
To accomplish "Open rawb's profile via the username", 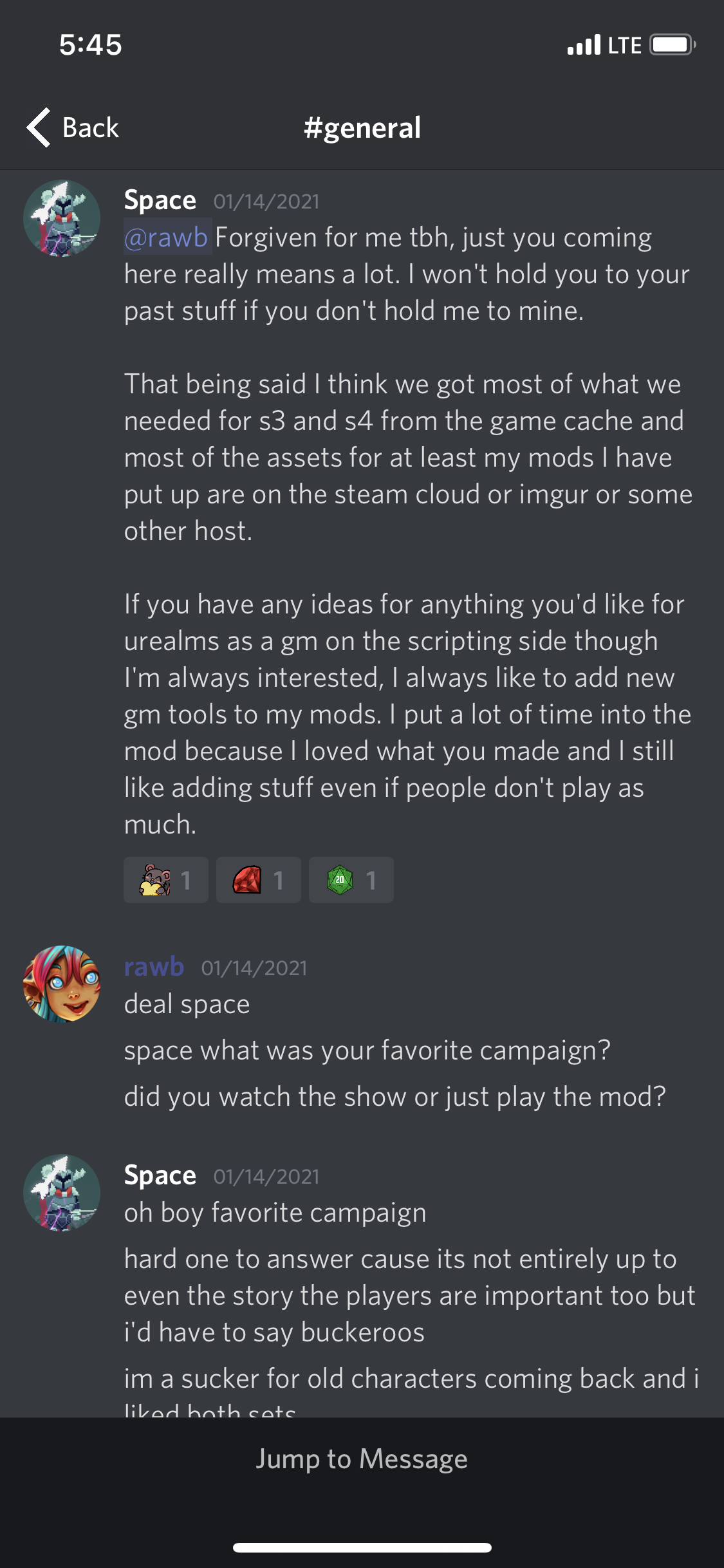I will point(154,967).
